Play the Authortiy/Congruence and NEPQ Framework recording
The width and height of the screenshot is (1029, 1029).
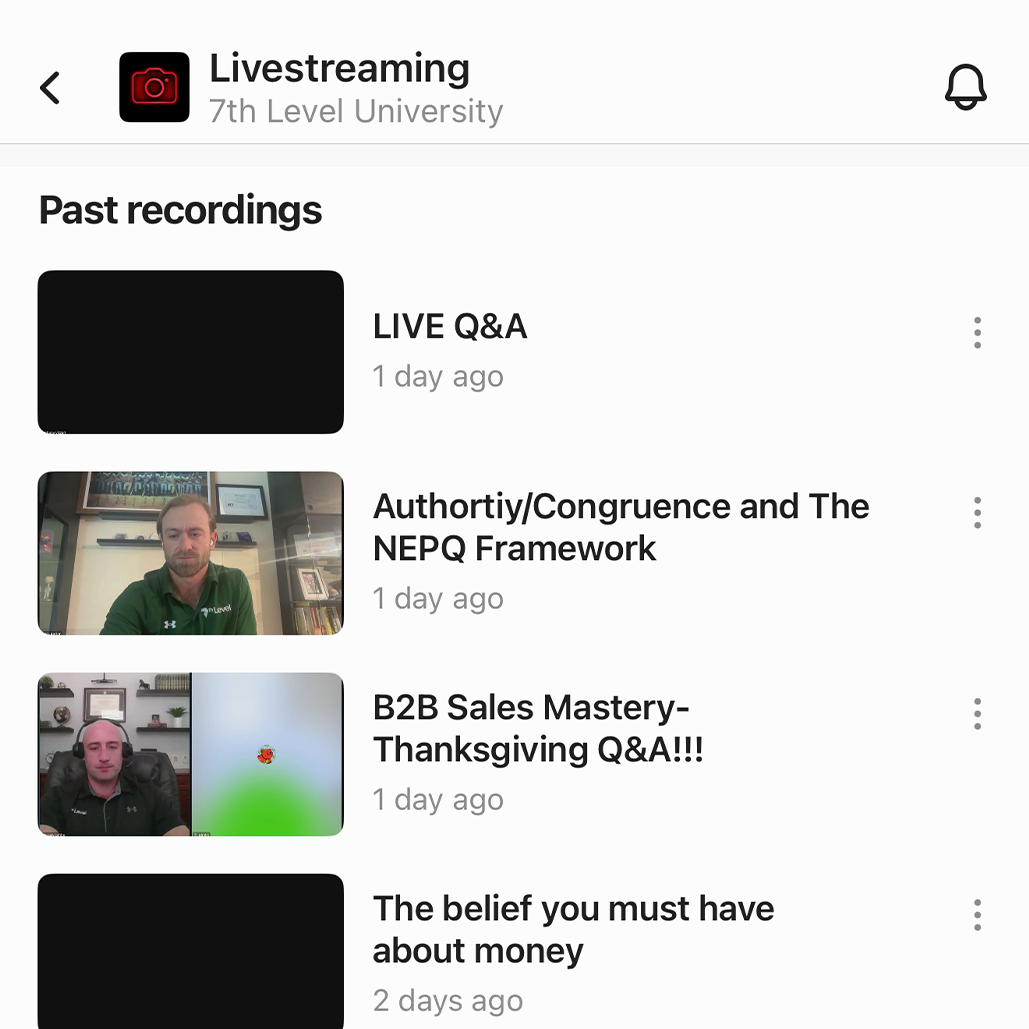click(x=191, y=553)
